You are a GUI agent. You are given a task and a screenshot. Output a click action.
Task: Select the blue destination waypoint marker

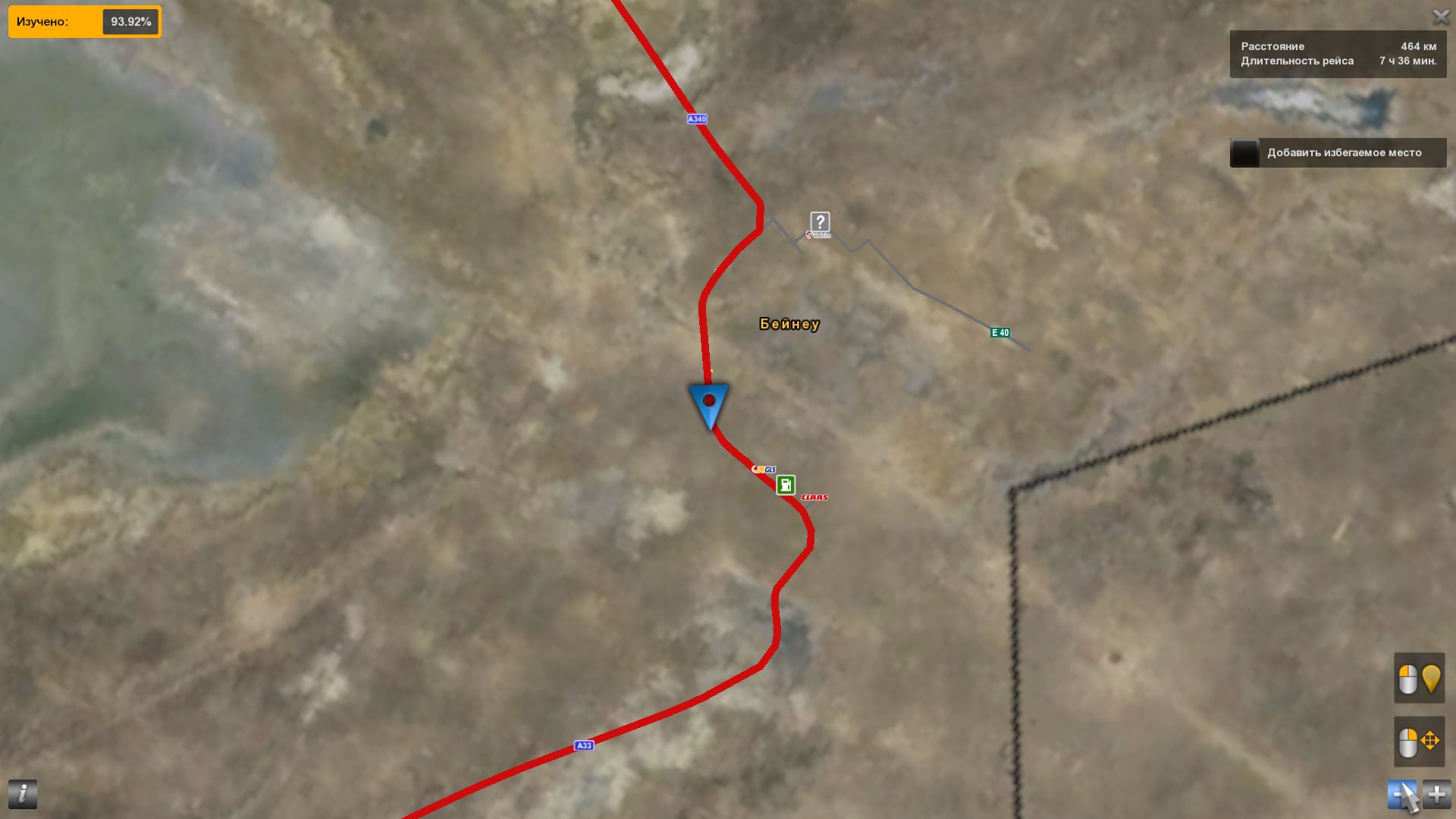point(709,403)
